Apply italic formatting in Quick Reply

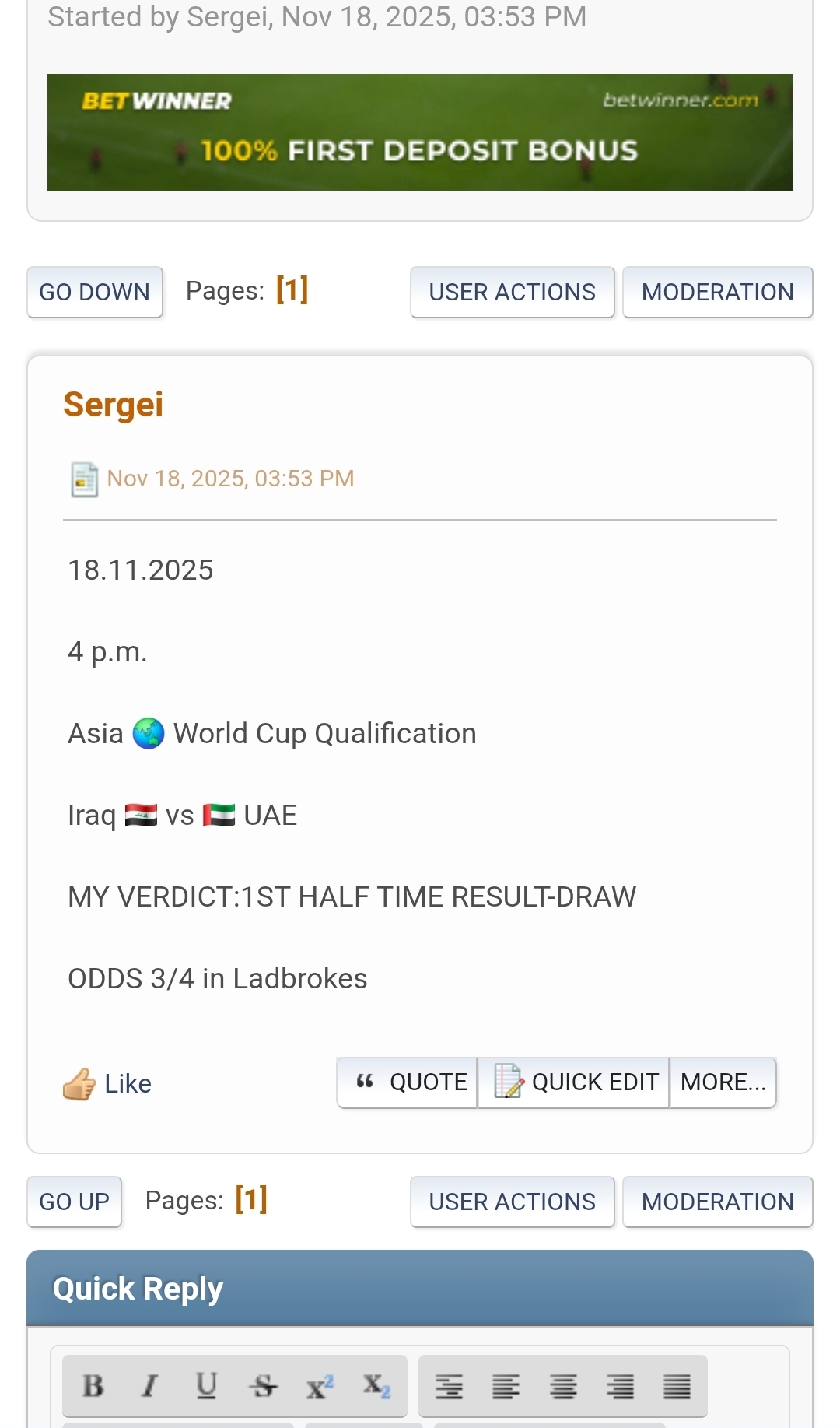[149, 1386]
